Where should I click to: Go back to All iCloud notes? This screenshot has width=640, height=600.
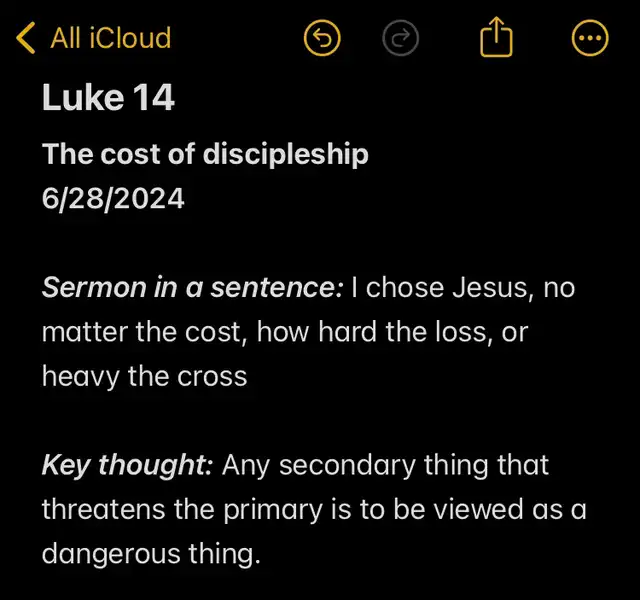(x=94, y=39)
